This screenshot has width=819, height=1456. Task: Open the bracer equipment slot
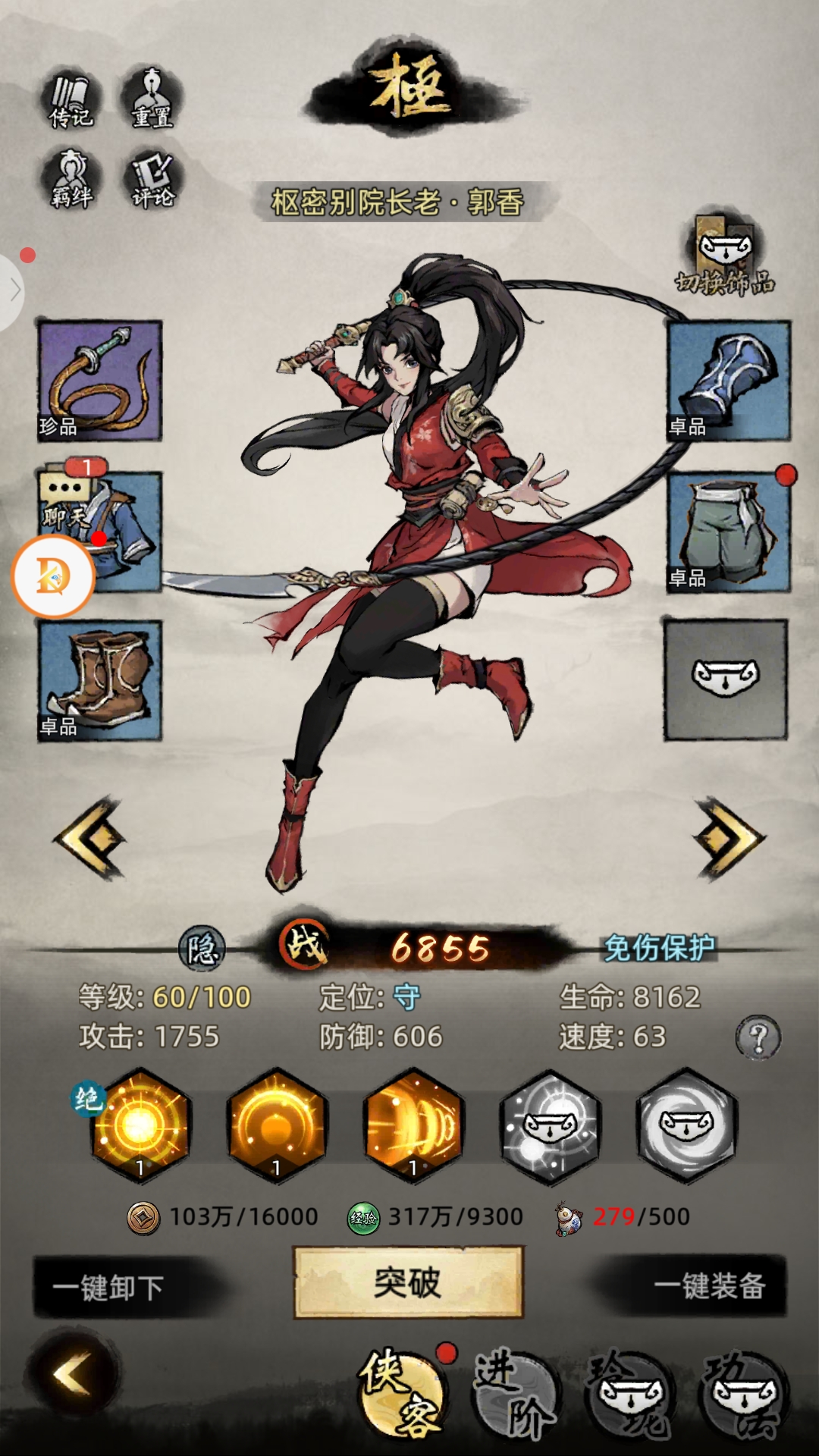728,381
